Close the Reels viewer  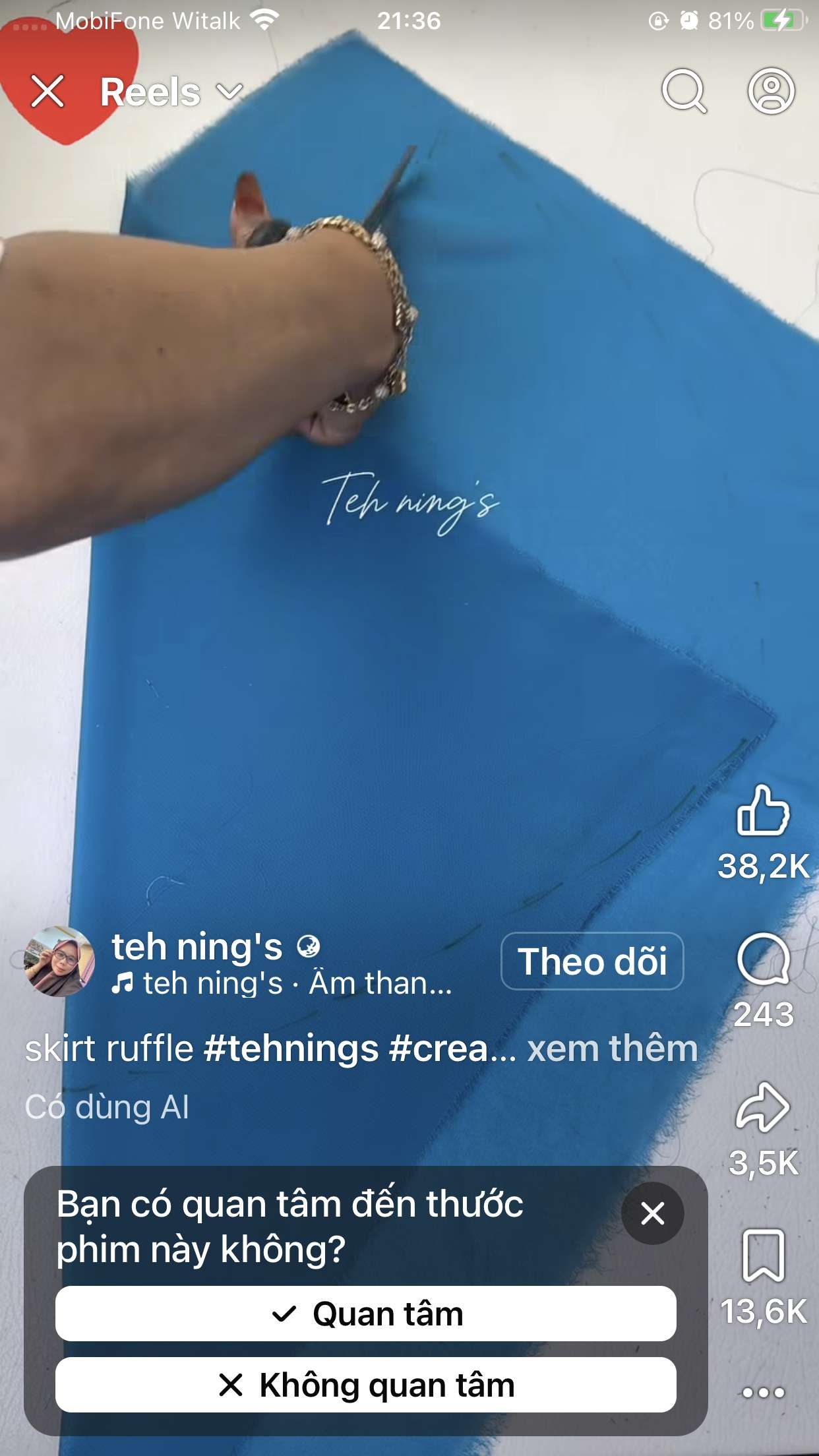pos(47,91)
